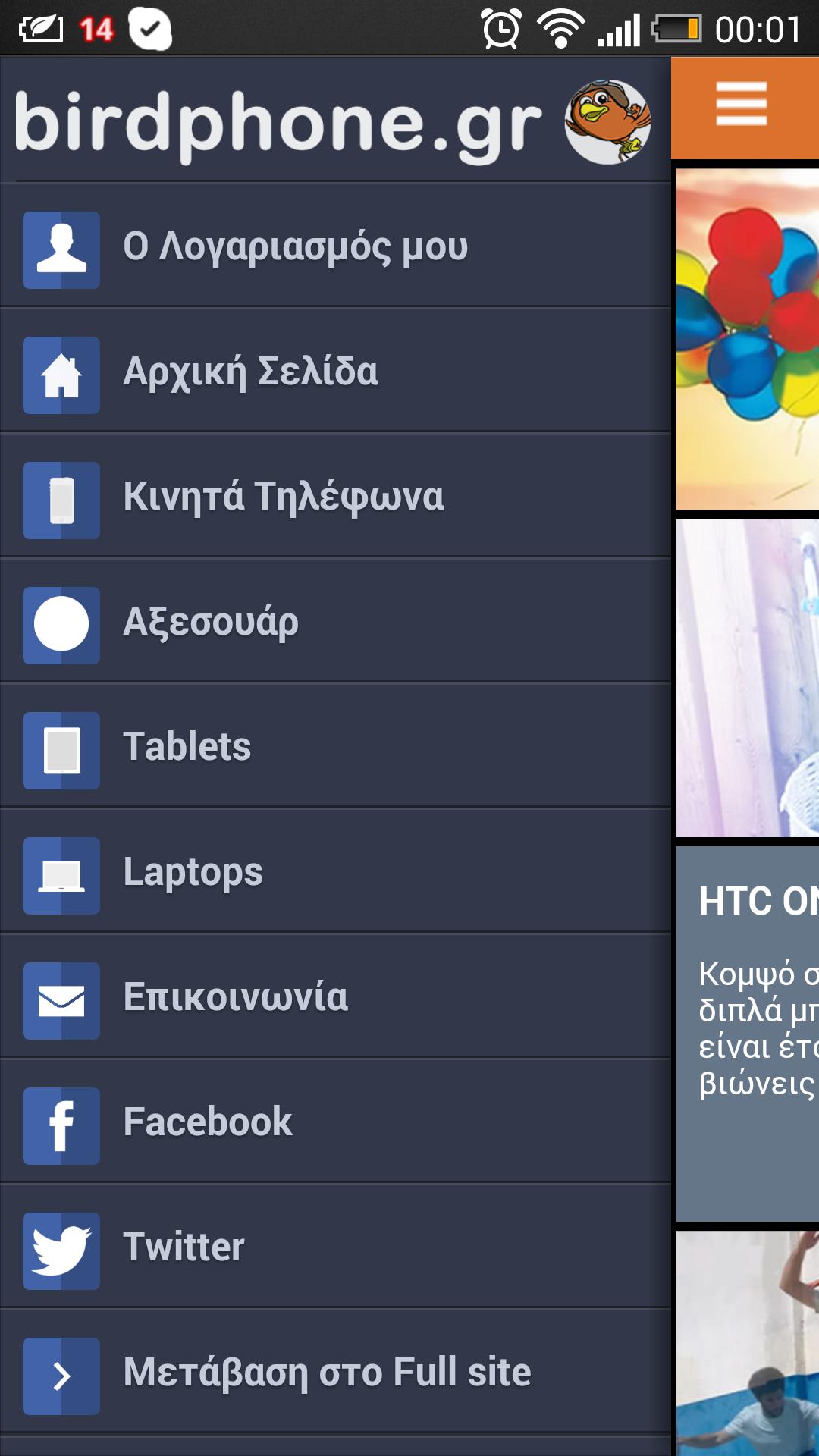This screenshot has width=819, height=1456.
Task: Open the Twitter link
Action: click(x=334, y=1248)
